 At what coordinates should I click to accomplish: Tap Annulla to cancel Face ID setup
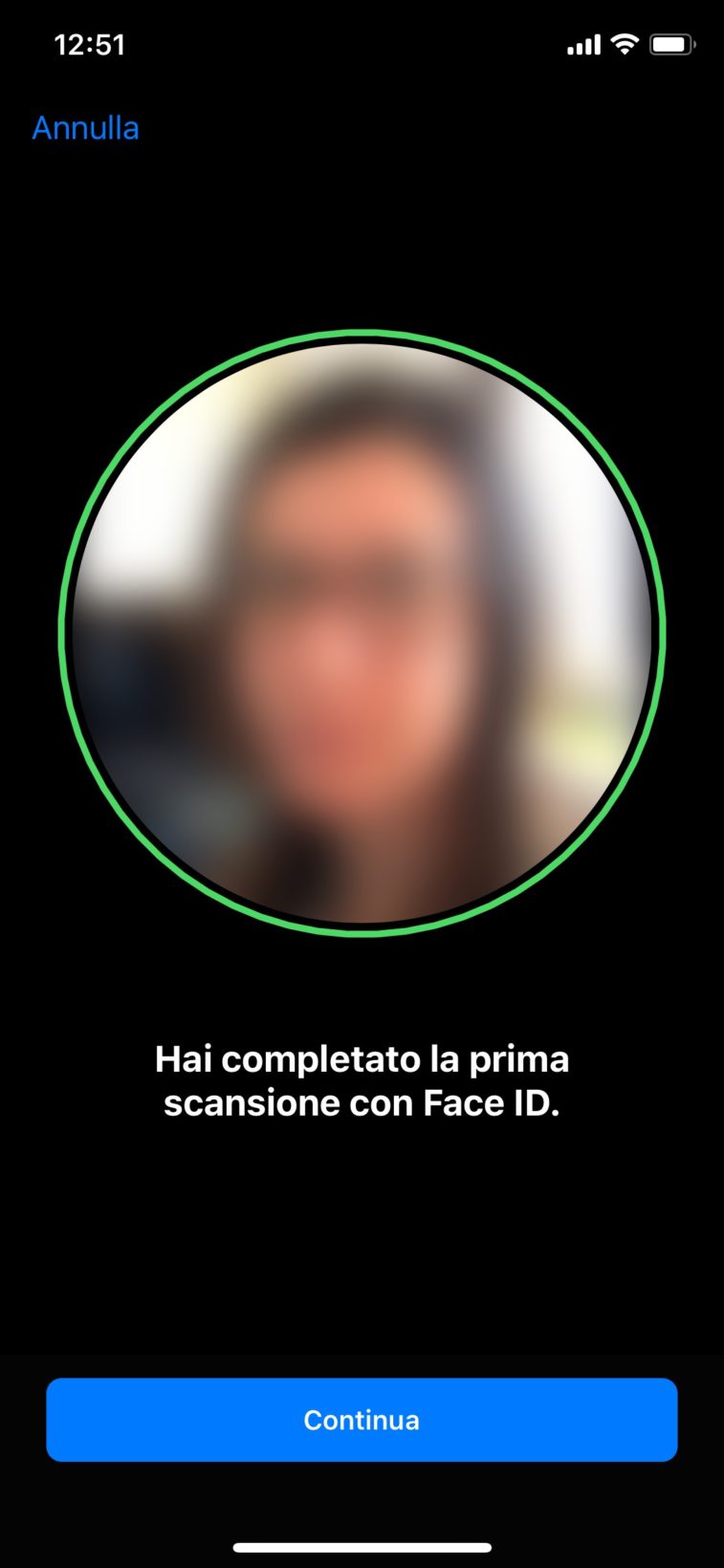click(85, 127)
